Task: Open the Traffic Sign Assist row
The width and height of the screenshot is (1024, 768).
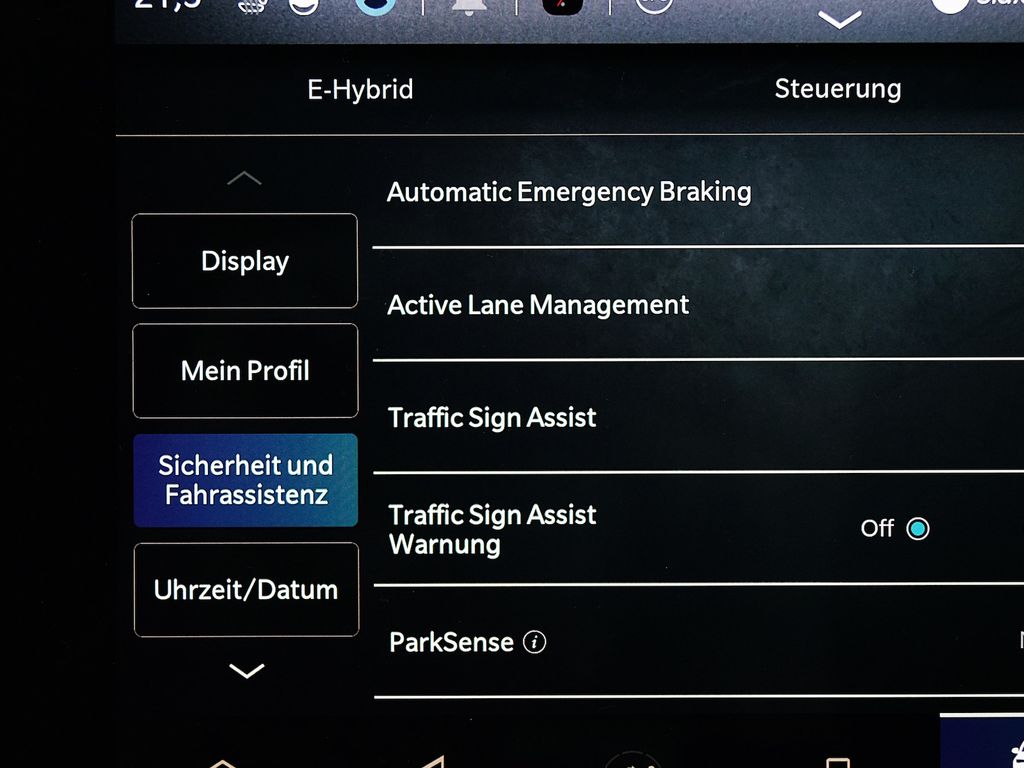Action: (x=492, y=418)
